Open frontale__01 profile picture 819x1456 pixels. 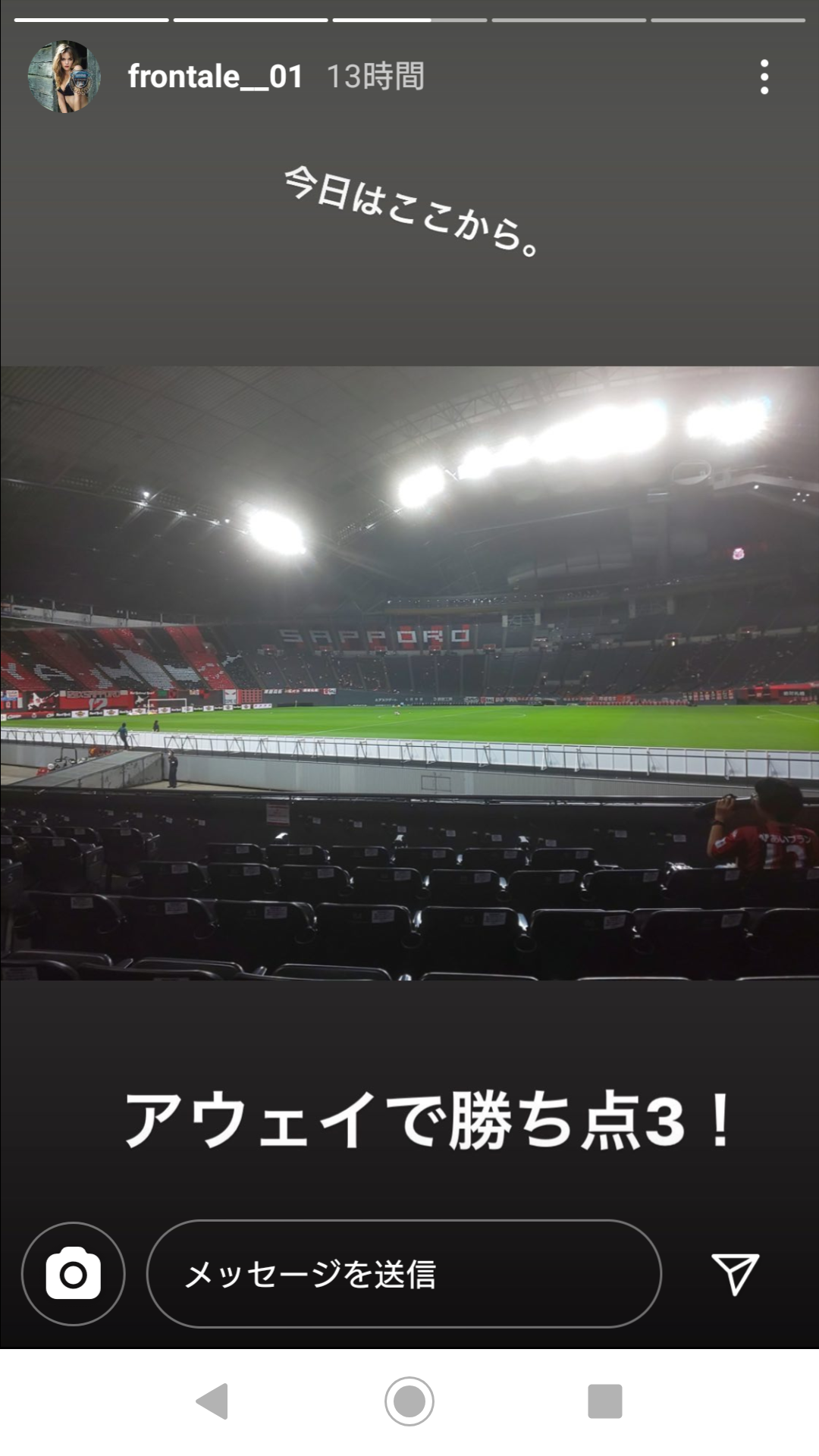(x=64, y=77)
